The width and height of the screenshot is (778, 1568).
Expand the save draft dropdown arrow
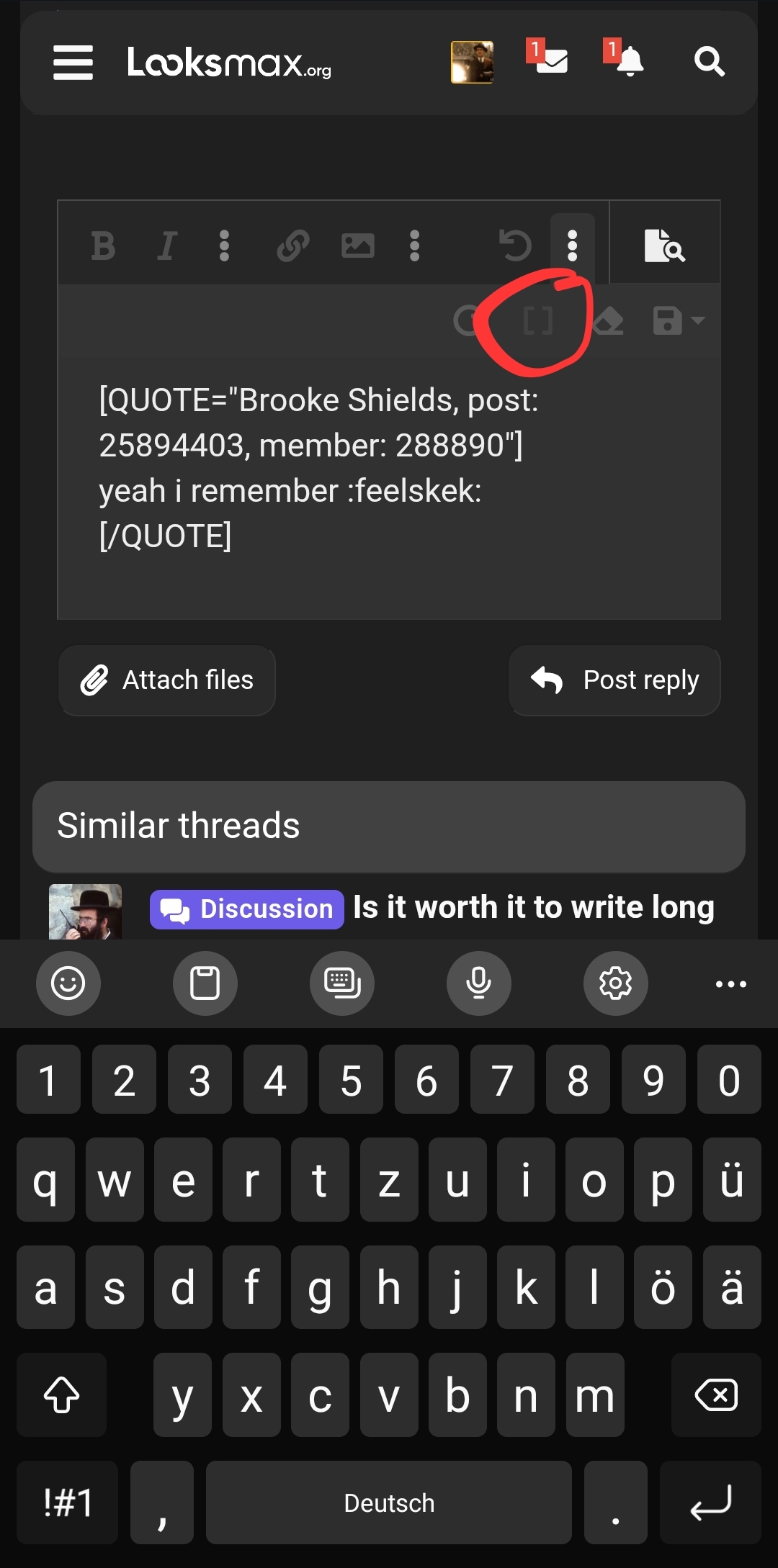tap(697, 322)
